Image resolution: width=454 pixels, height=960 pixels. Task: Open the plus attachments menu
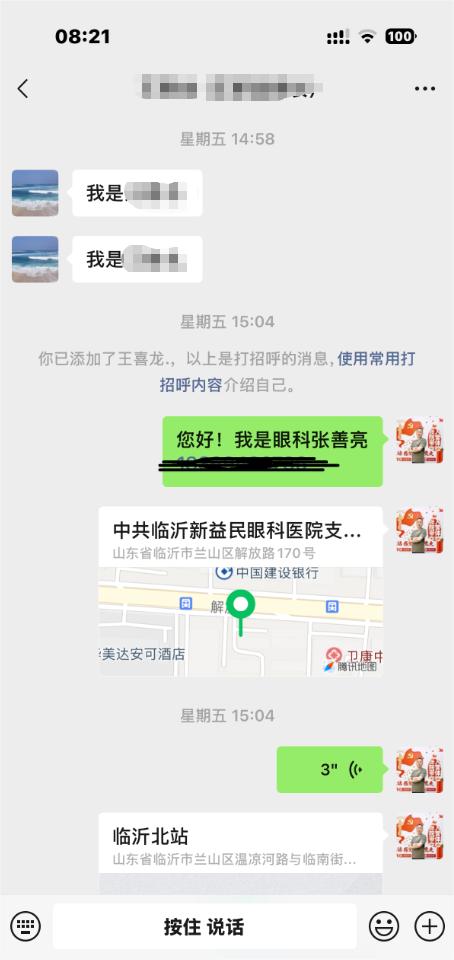pyautogui.click(x=430, y=926)
